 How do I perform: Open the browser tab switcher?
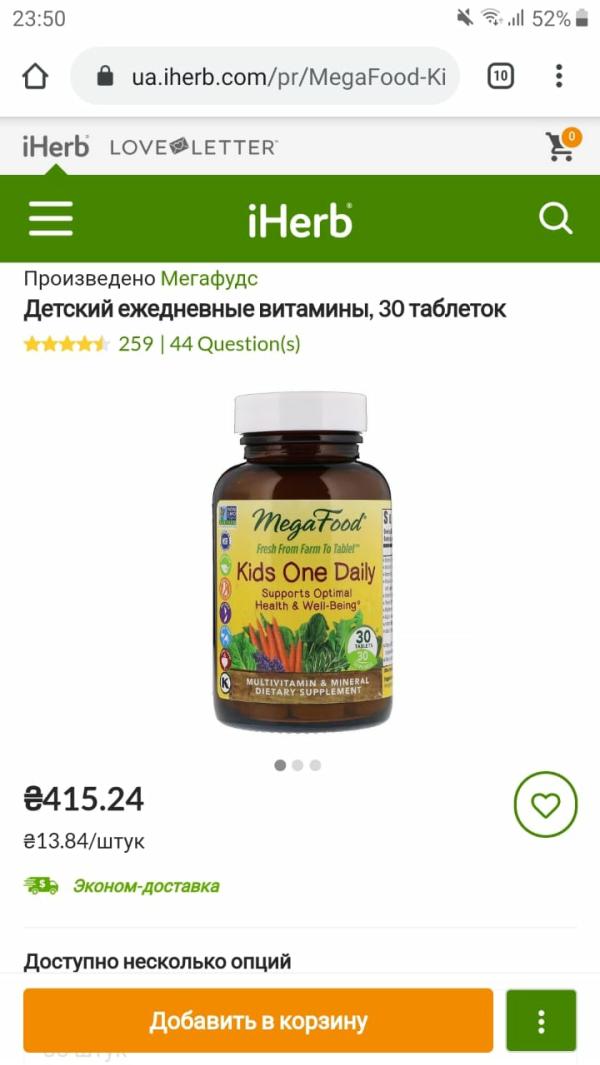click(500, 76)
